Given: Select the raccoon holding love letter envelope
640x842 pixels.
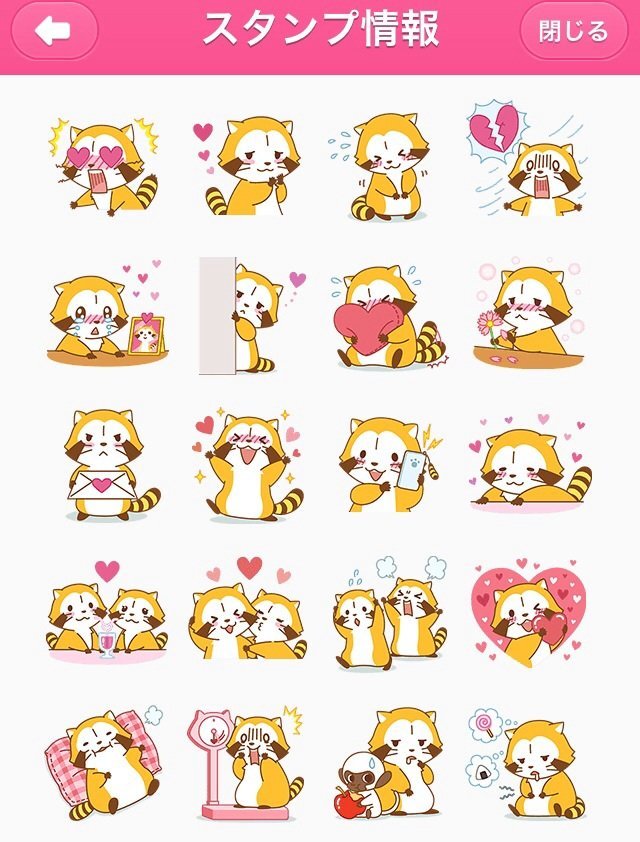Looking at the screenshot, I should tap(104, 464).
